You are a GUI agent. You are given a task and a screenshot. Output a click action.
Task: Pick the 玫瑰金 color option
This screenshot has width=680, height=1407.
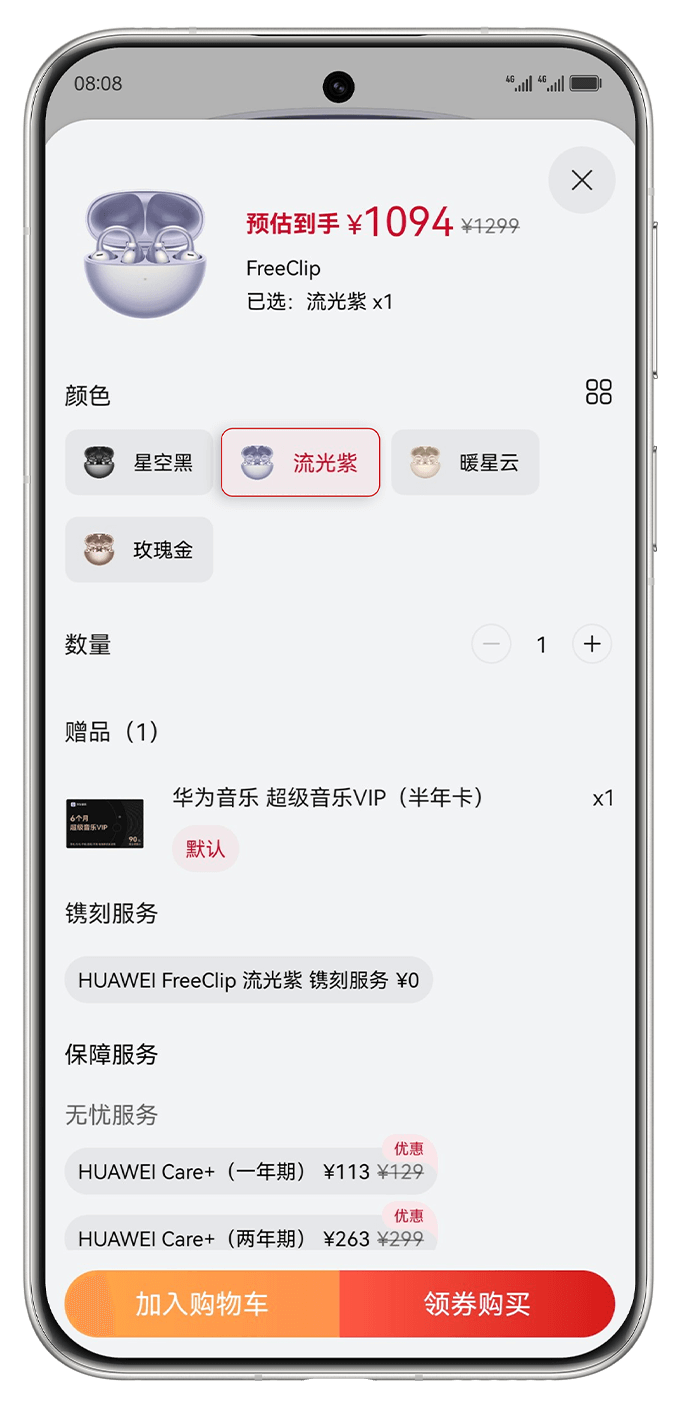(139, 550)
